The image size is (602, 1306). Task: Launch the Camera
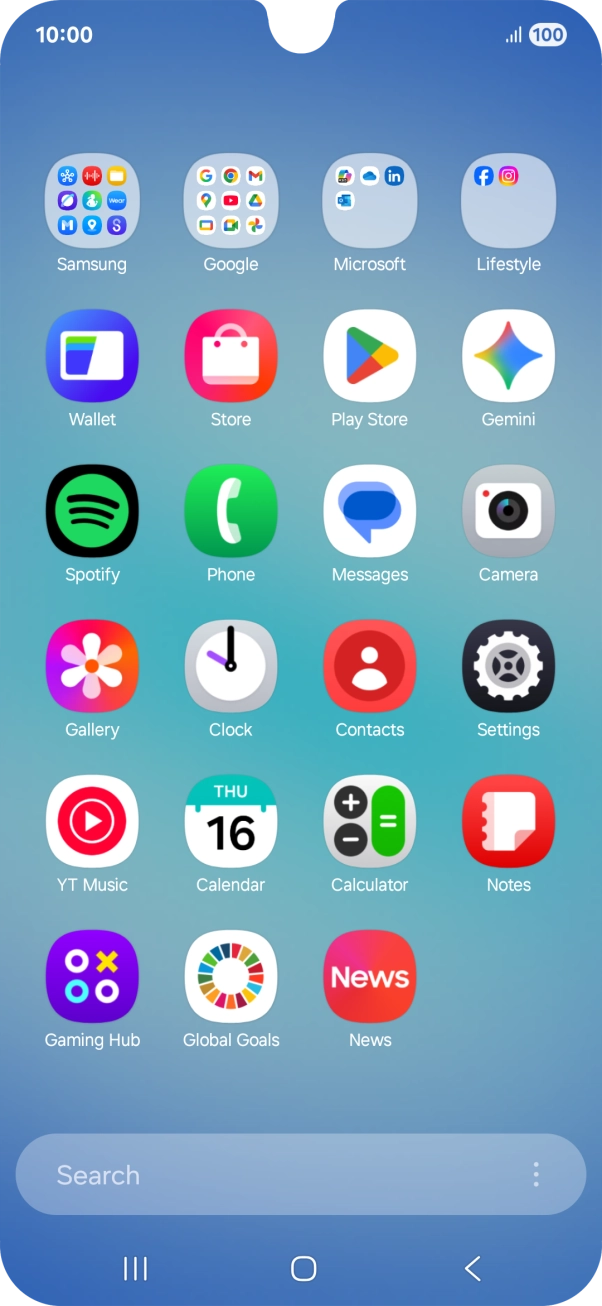(x=508, y=511)
